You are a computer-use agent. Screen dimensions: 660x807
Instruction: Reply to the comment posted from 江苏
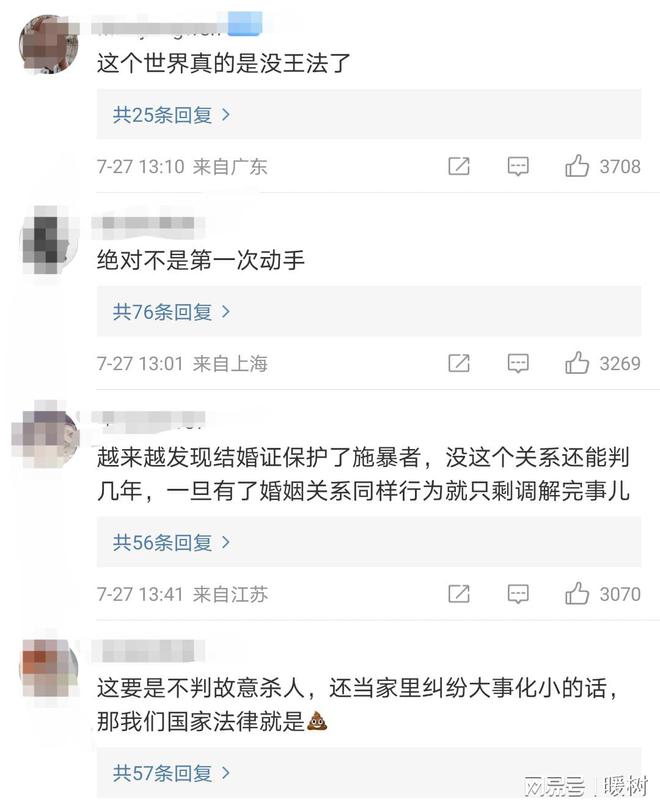(x=517, y=594)
